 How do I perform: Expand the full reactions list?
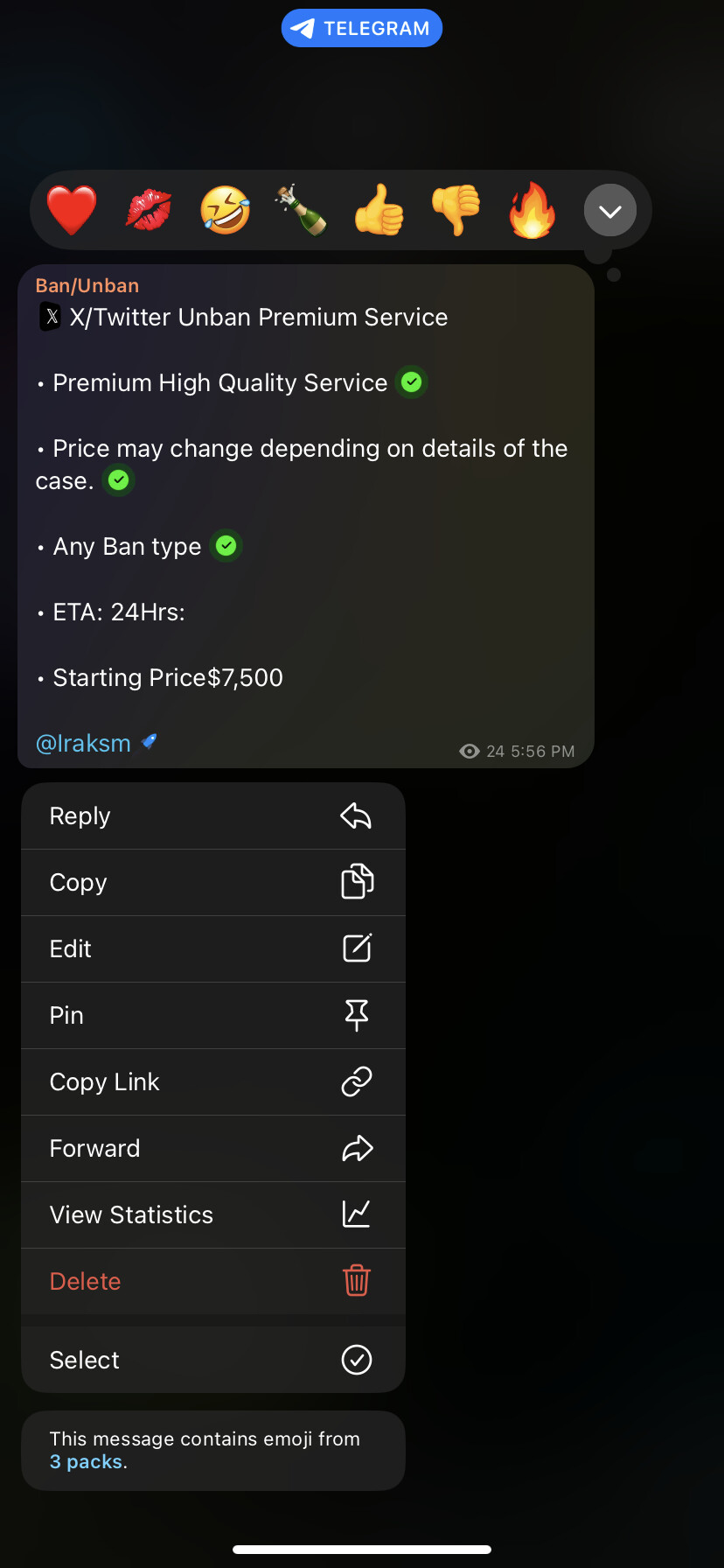610,211
